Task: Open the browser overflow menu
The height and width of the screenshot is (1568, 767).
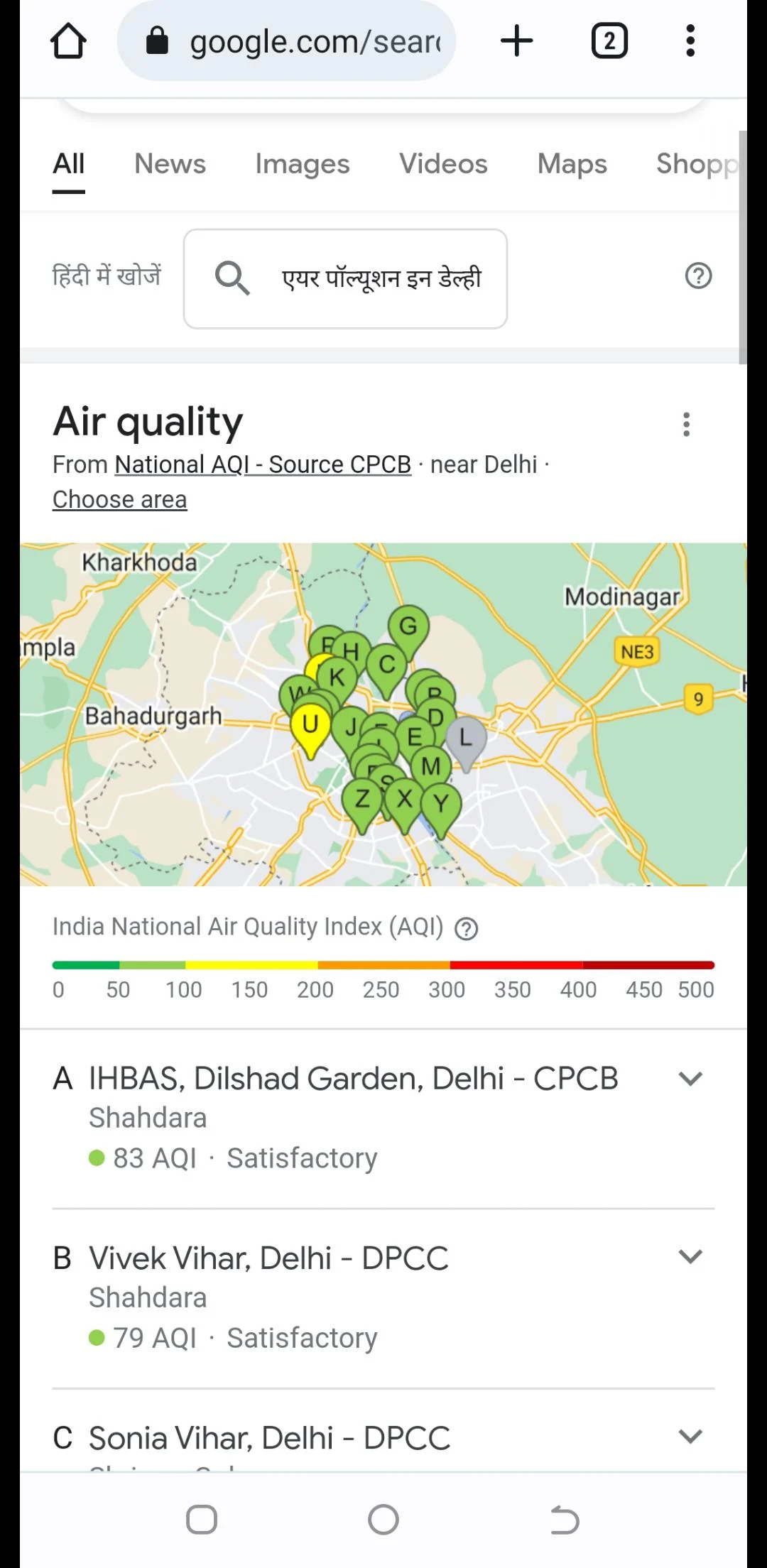Action: pyautogui.click(x=690, y=41)
